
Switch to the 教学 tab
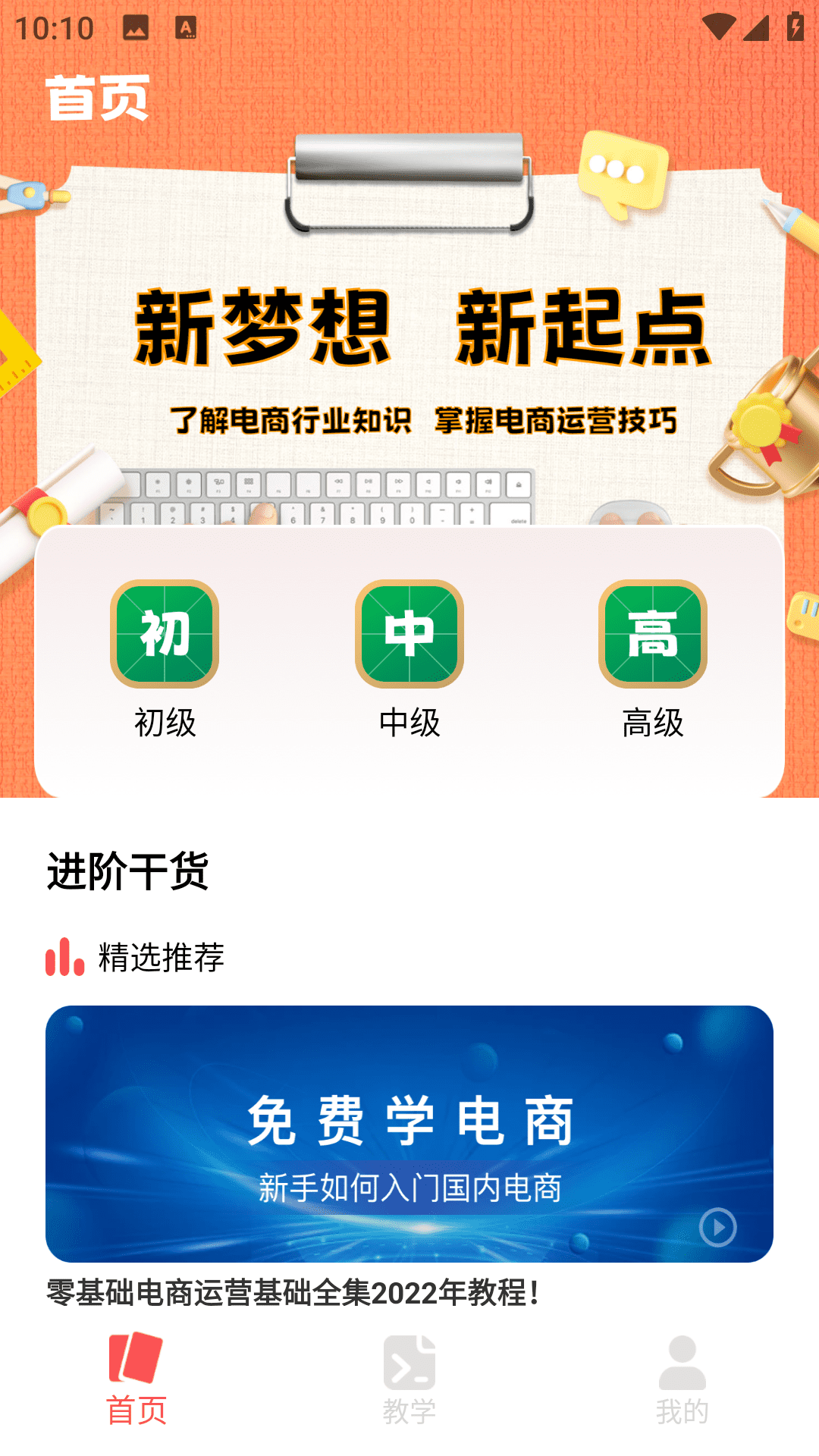(x=409, y=1380)
